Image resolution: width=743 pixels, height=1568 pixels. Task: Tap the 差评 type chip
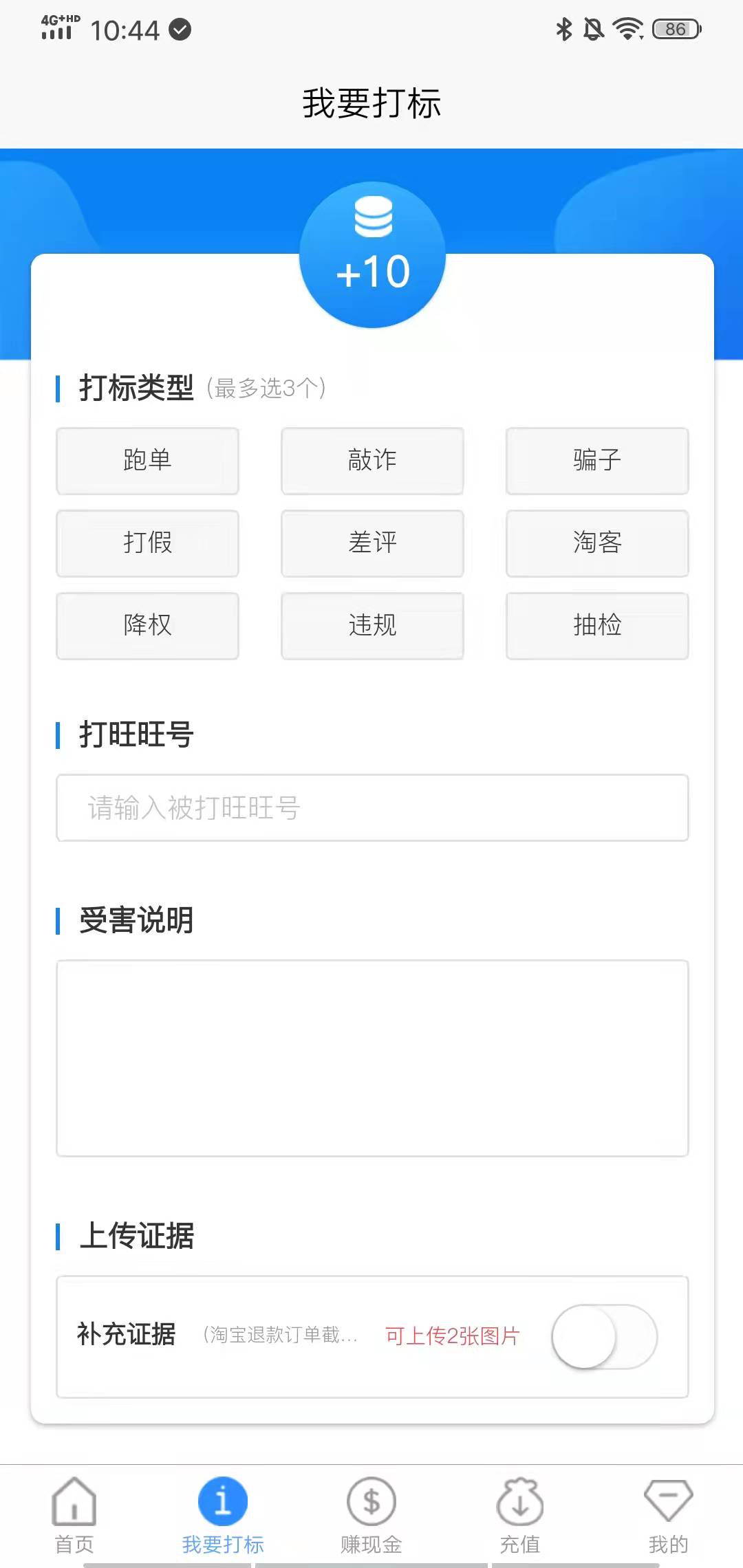[x=372, y=543]
